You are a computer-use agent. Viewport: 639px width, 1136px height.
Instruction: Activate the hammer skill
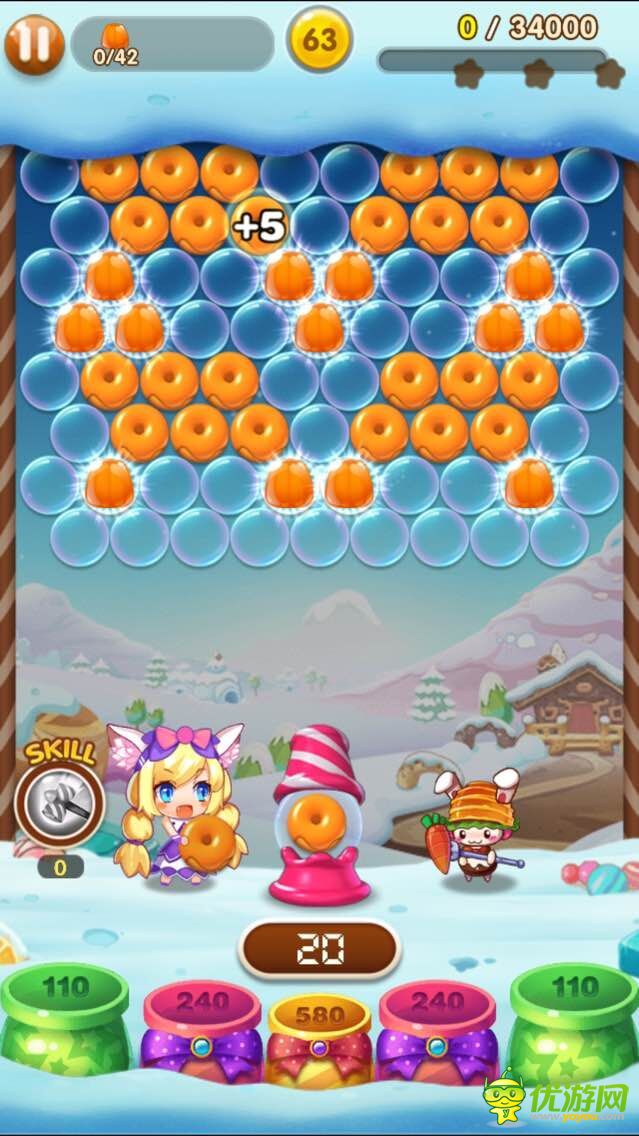(x=59, y=803)
